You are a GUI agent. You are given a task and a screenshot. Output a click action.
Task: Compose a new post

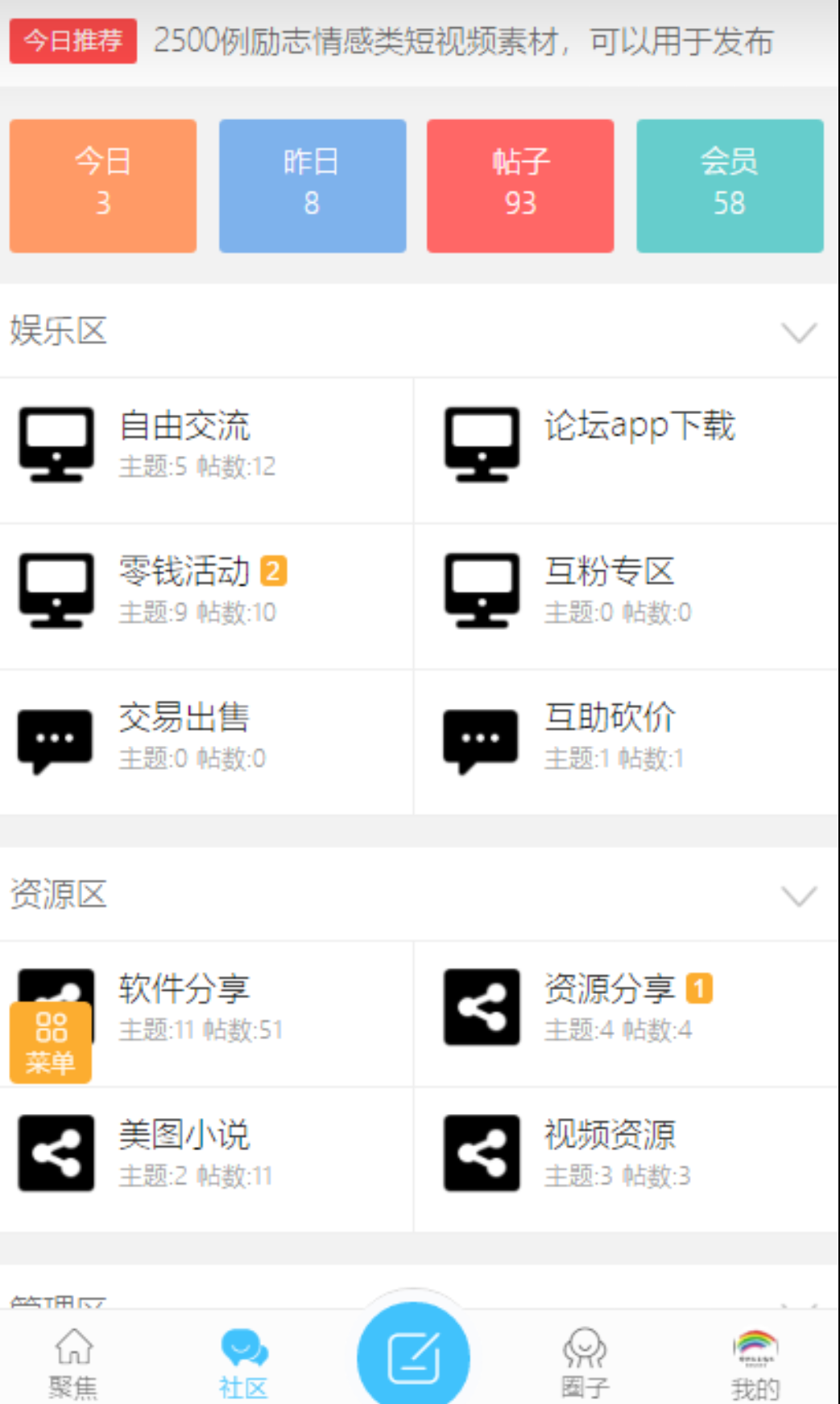pyautogui.click(x=413, y=1356)
